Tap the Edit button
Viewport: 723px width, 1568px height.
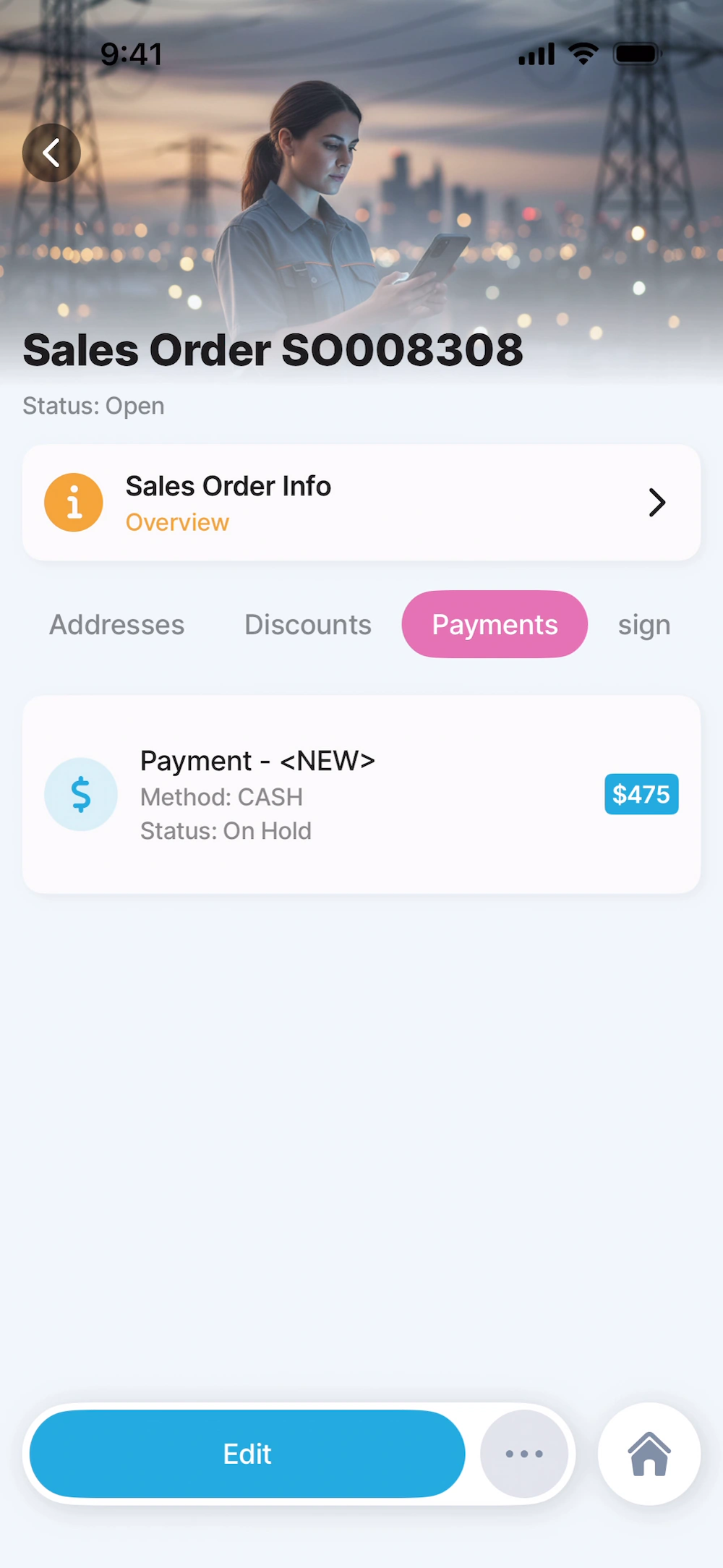(247, 1454)
